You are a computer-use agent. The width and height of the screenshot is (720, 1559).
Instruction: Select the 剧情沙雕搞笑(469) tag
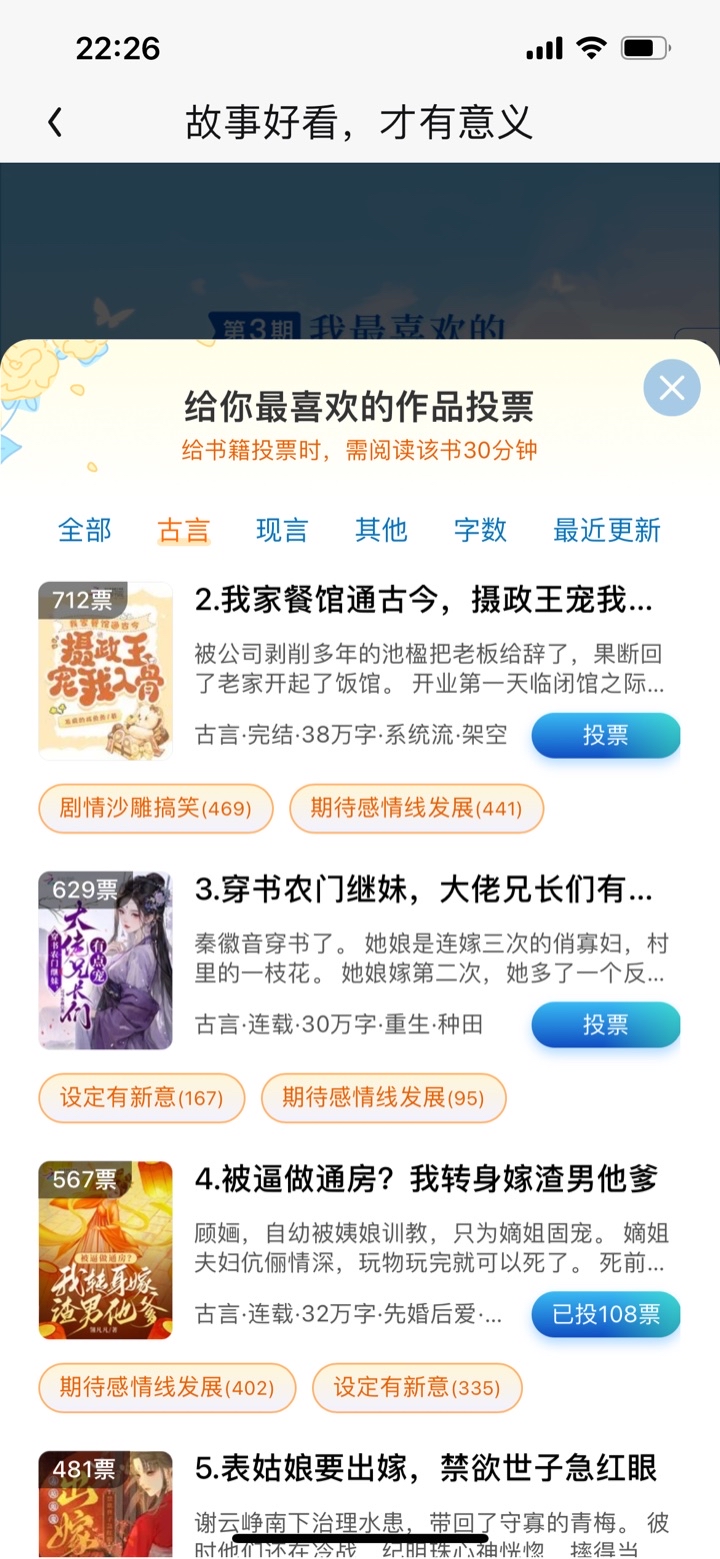coord(155,808)
